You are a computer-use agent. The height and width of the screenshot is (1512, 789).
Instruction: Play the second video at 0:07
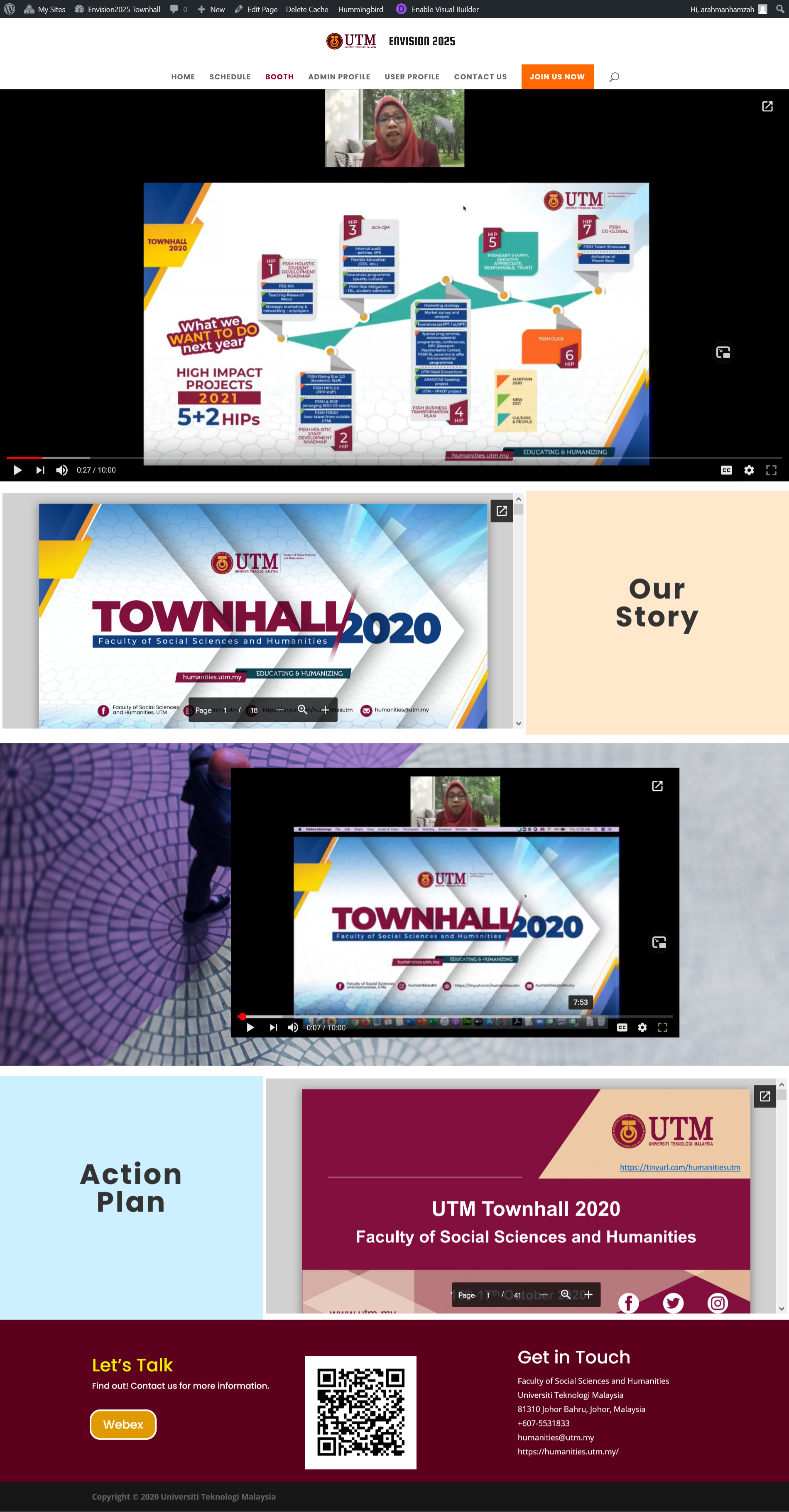250,1027
